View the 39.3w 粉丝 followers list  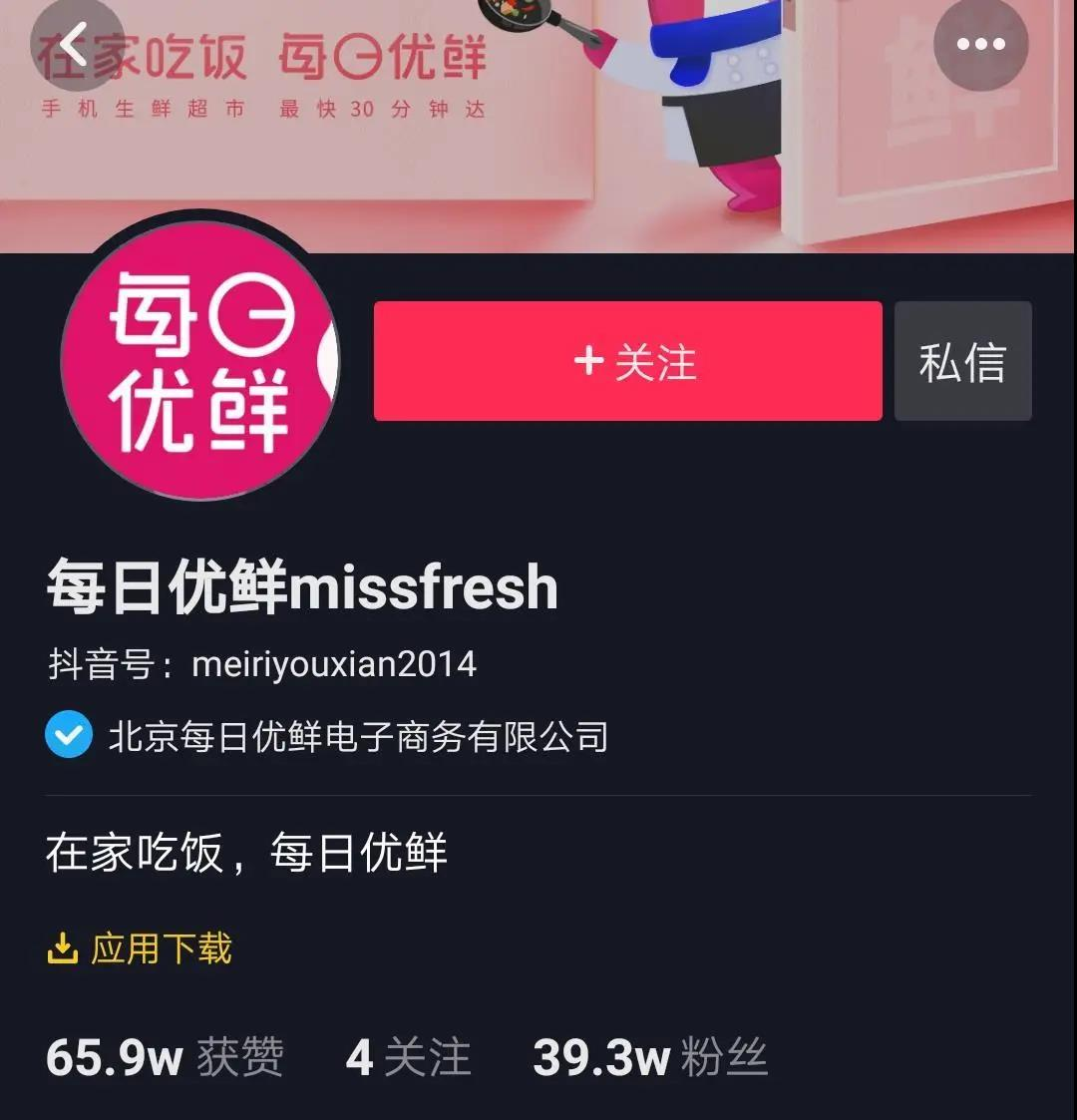[x=650, y=1057]
